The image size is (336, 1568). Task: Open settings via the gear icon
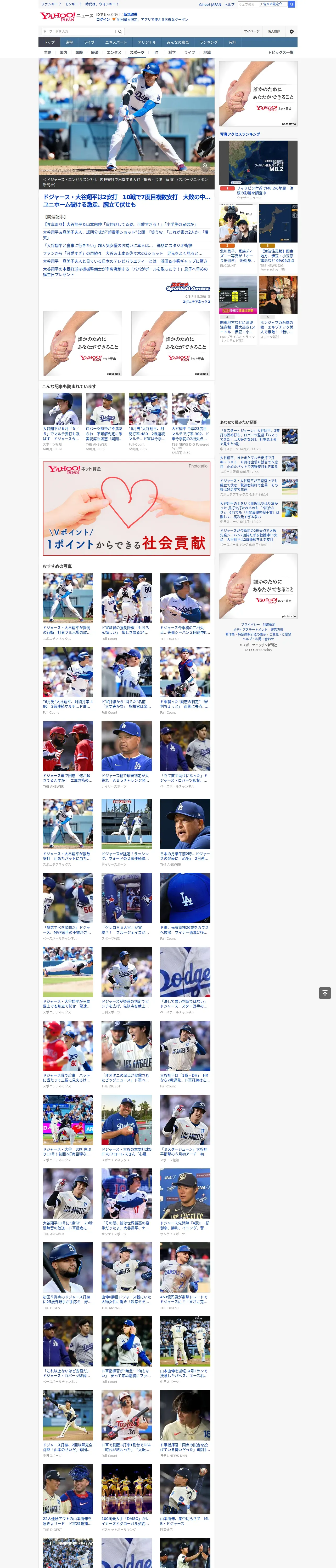[x=292, y=32]
